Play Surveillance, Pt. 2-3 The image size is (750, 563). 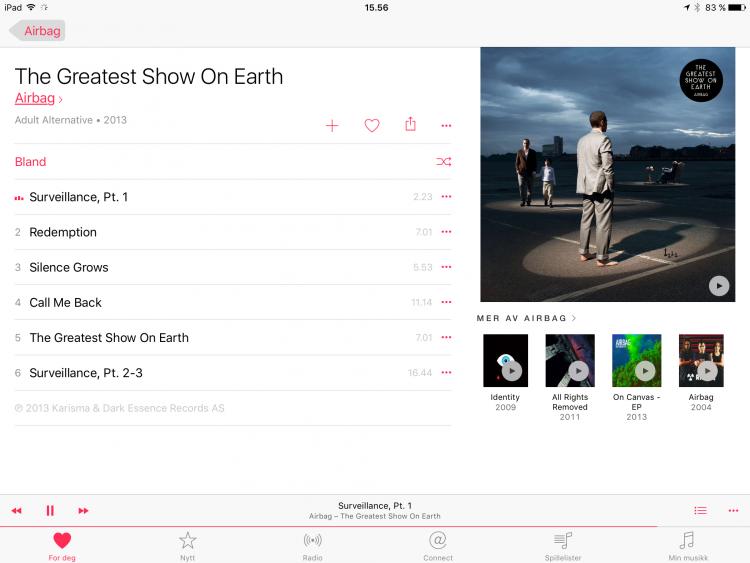pos(86,373)
